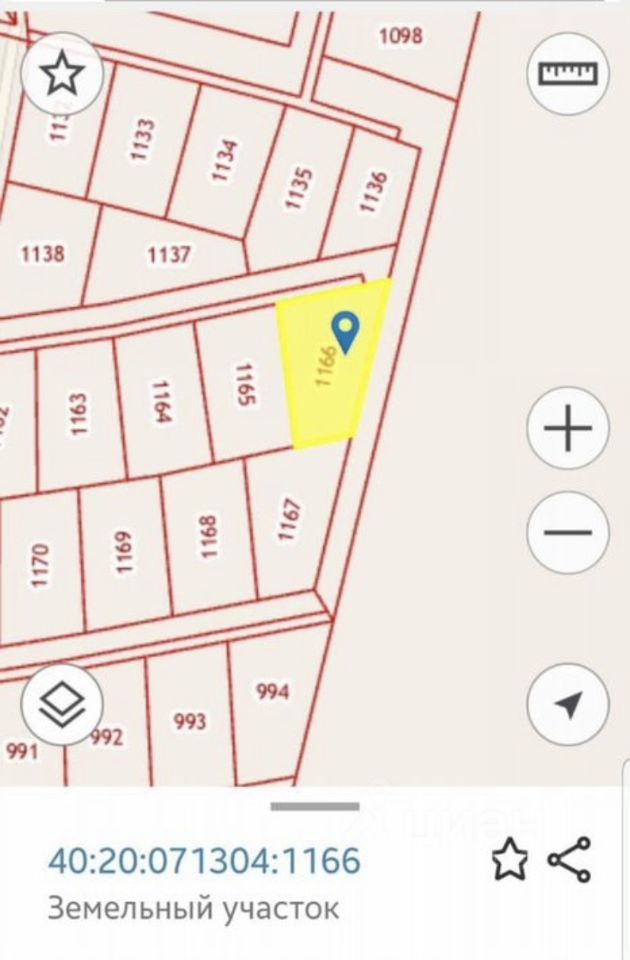The image size is (630, 960).
Task: Open the map layers selector
Action: [x=63, y=705]
